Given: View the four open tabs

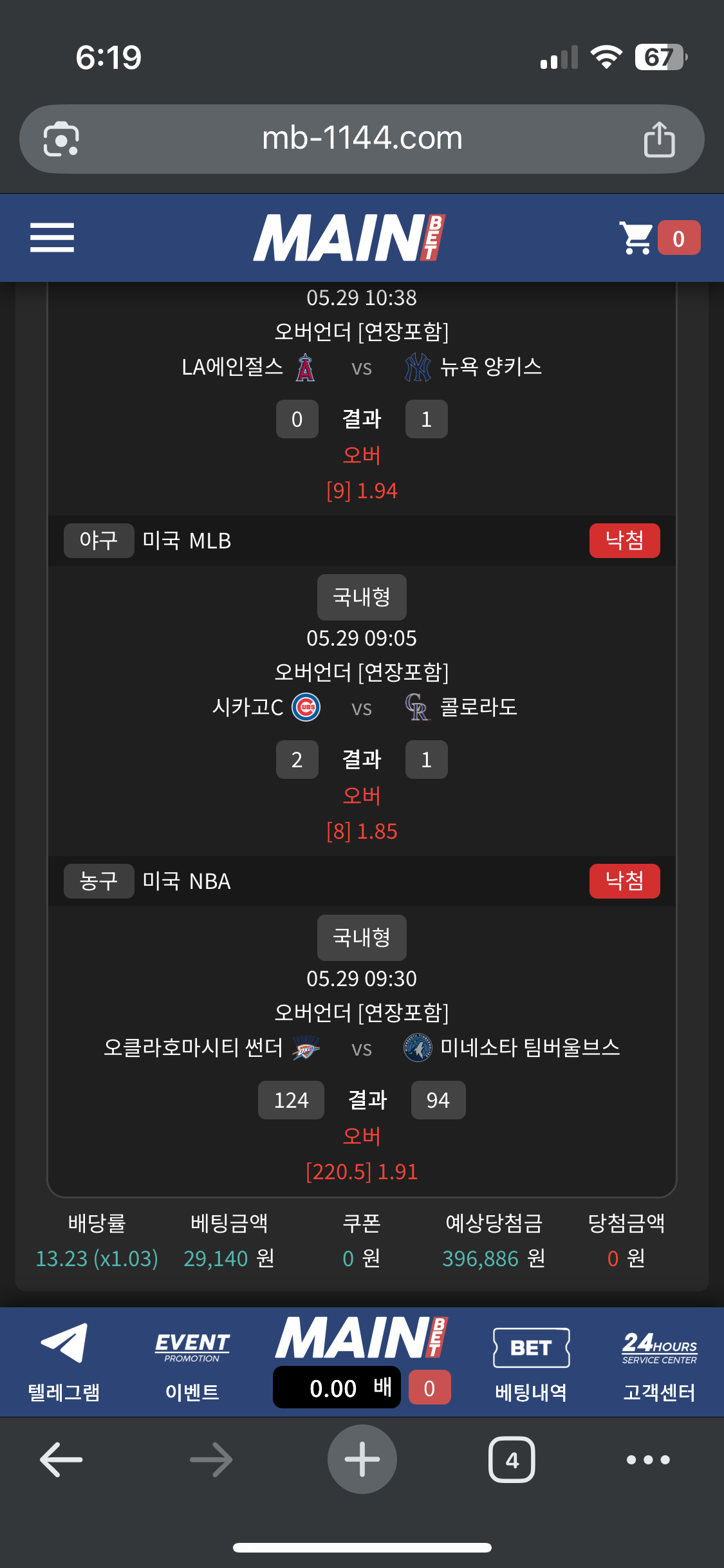Looking at the screenshot, I should (512, 1459).
